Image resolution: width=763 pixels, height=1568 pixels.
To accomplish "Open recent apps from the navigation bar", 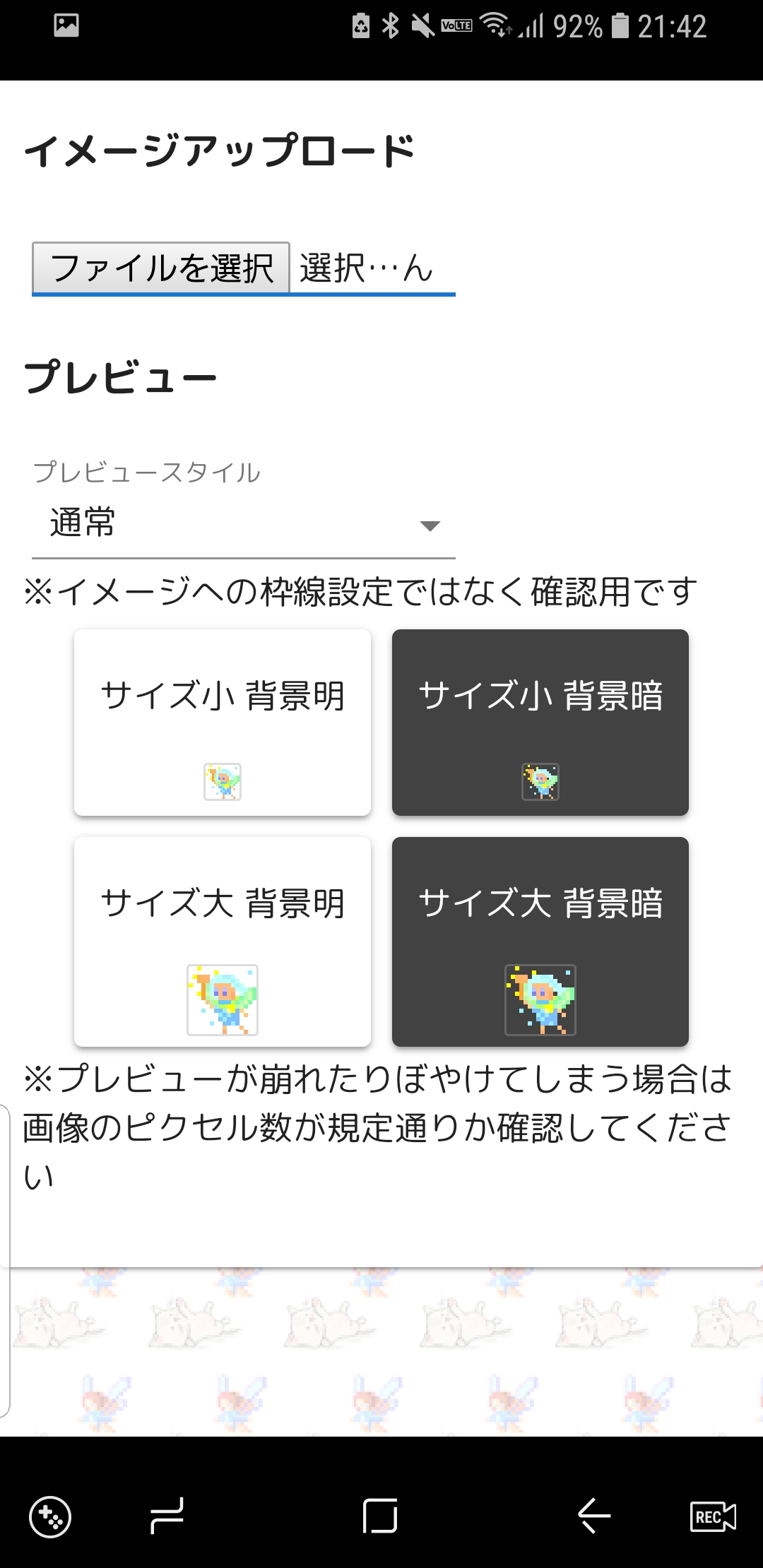I will 167,1516.
